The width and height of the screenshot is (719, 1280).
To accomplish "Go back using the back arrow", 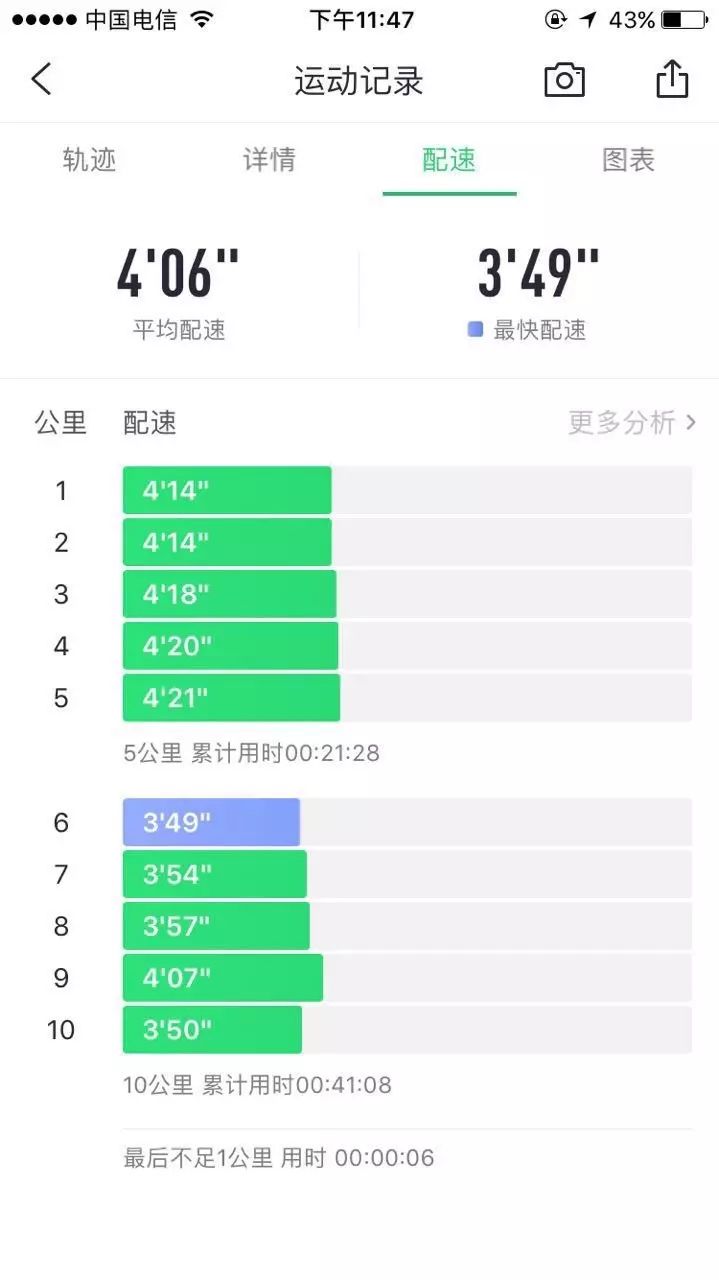I will (x=41, y=79).
